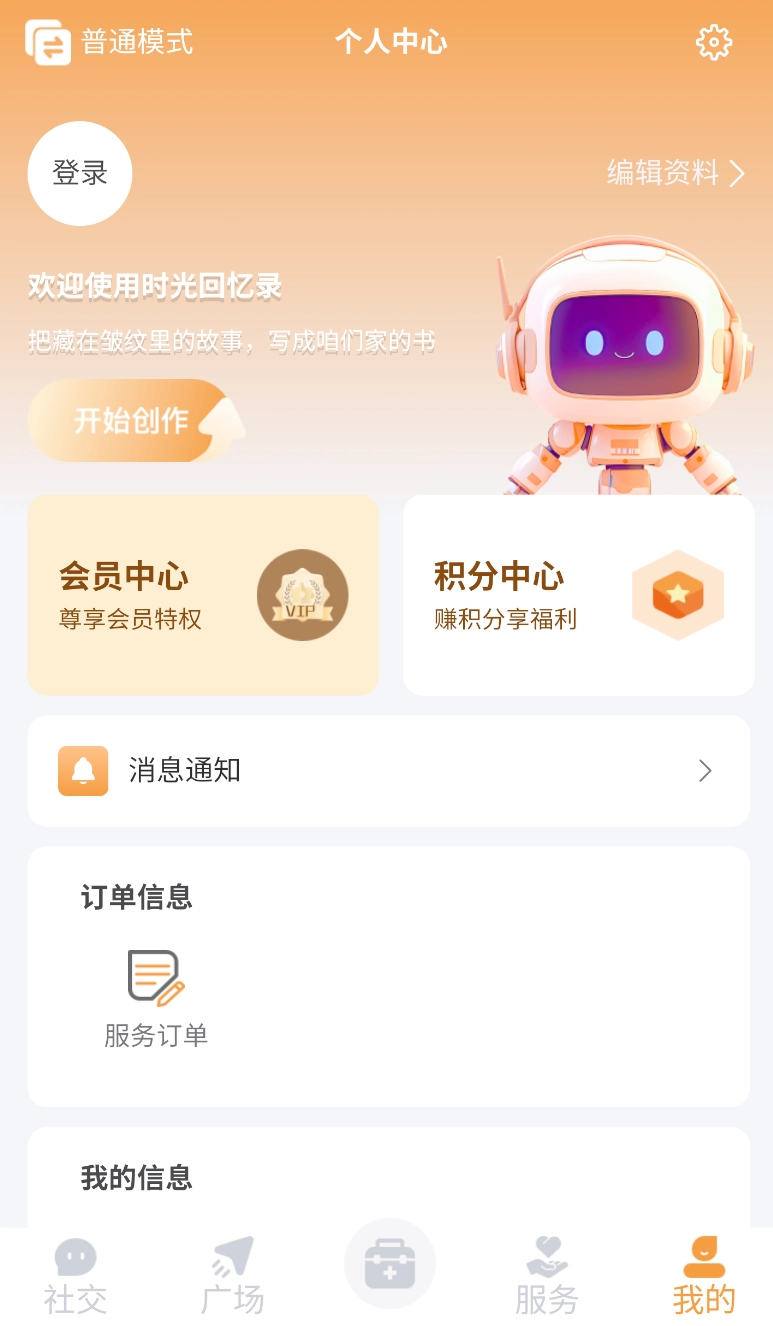Open the 会员中心 membership card
This screenshot has width=773, height=1326.
[203, 595]
